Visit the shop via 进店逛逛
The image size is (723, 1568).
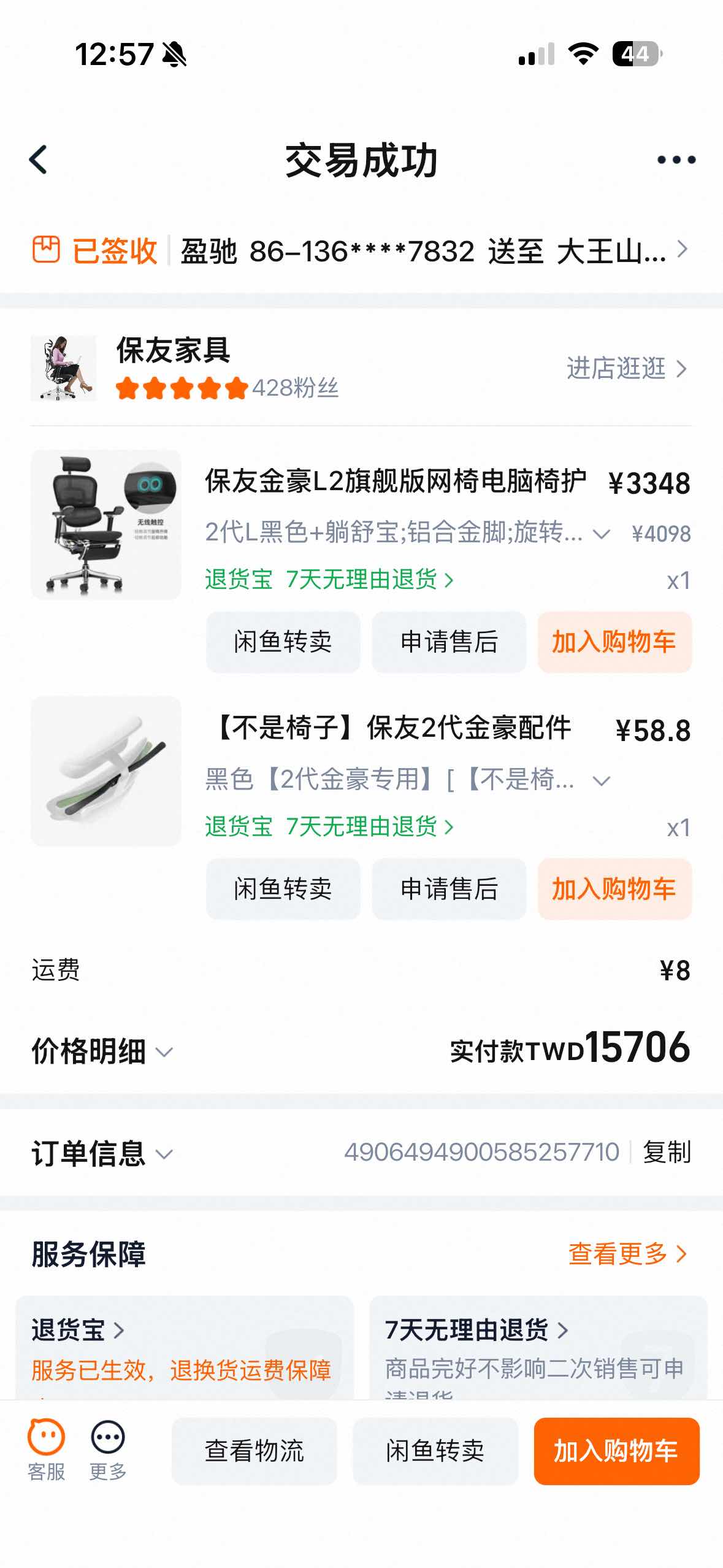tap(625, 369)
